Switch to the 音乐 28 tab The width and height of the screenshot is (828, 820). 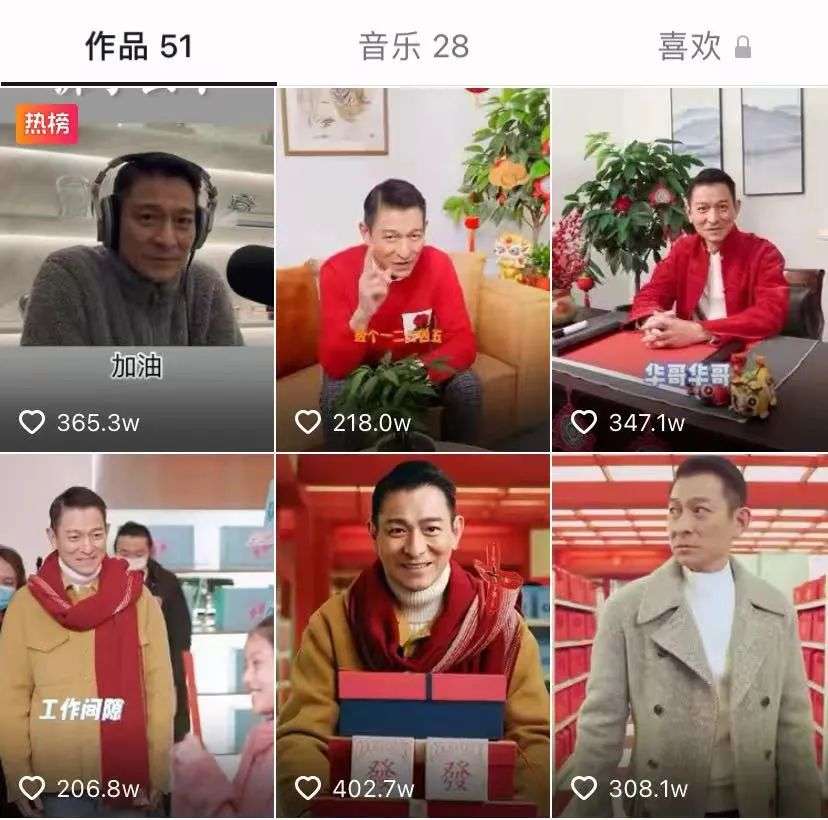tap(414, 46)
